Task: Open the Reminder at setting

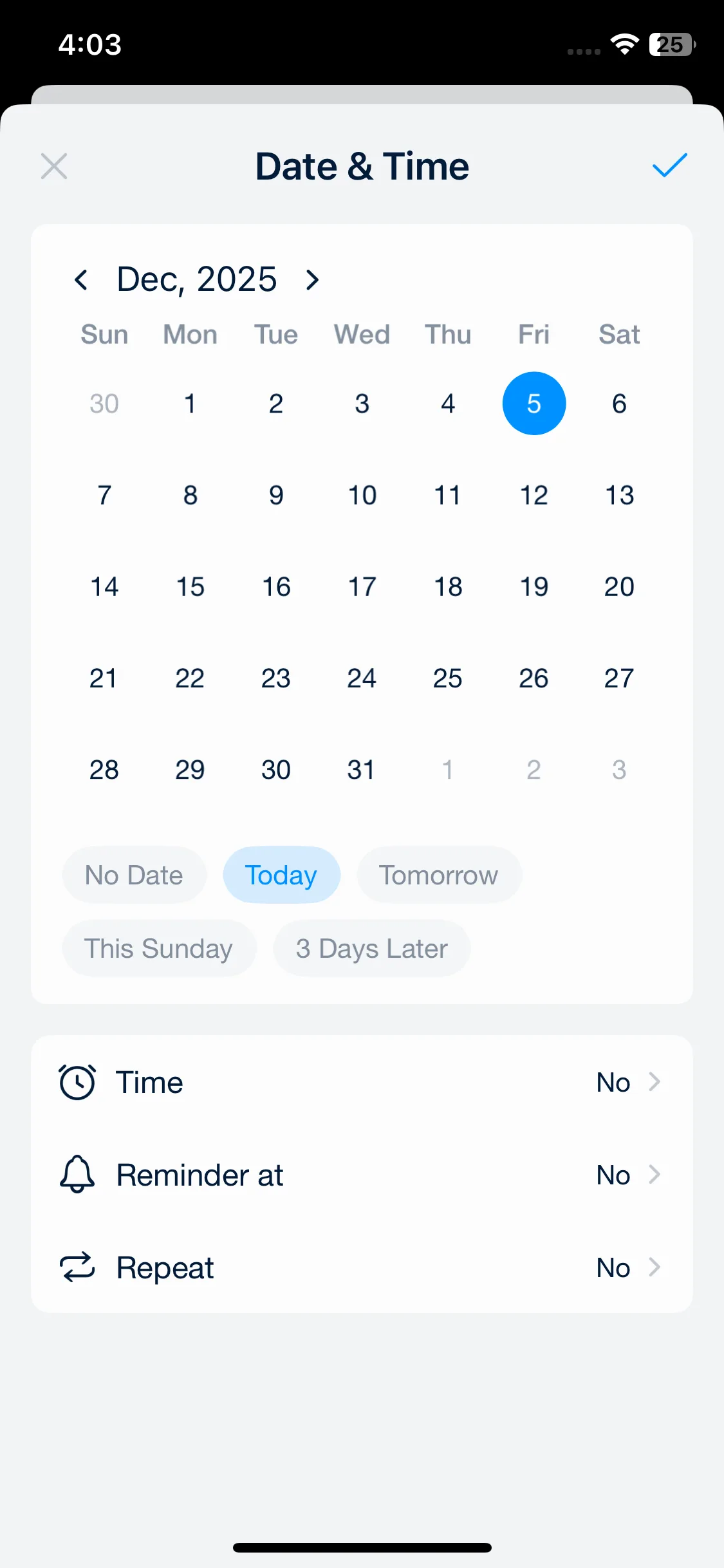Action: [362, 1175]
